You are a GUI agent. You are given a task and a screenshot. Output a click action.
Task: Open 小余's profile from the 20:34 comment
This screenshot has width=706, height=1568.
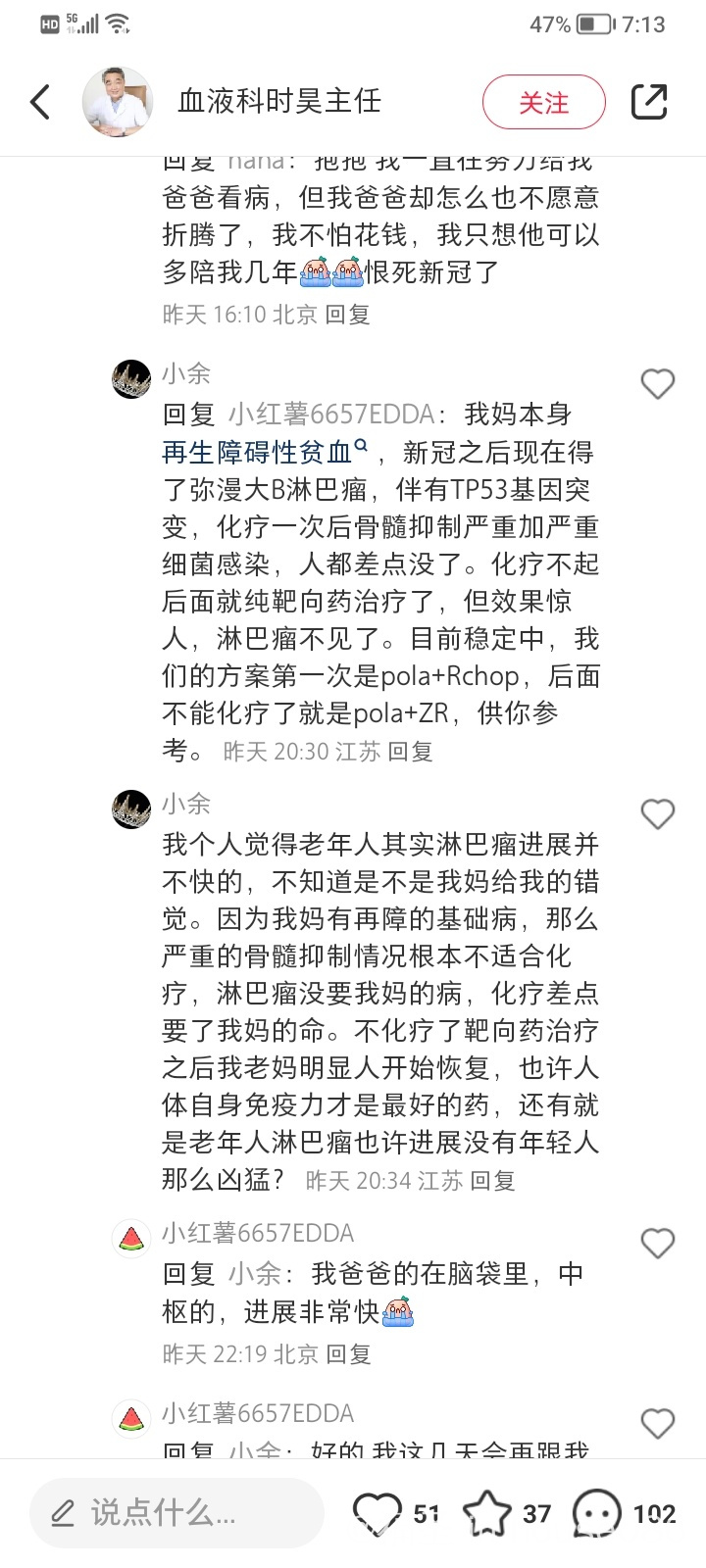[131, 809]
